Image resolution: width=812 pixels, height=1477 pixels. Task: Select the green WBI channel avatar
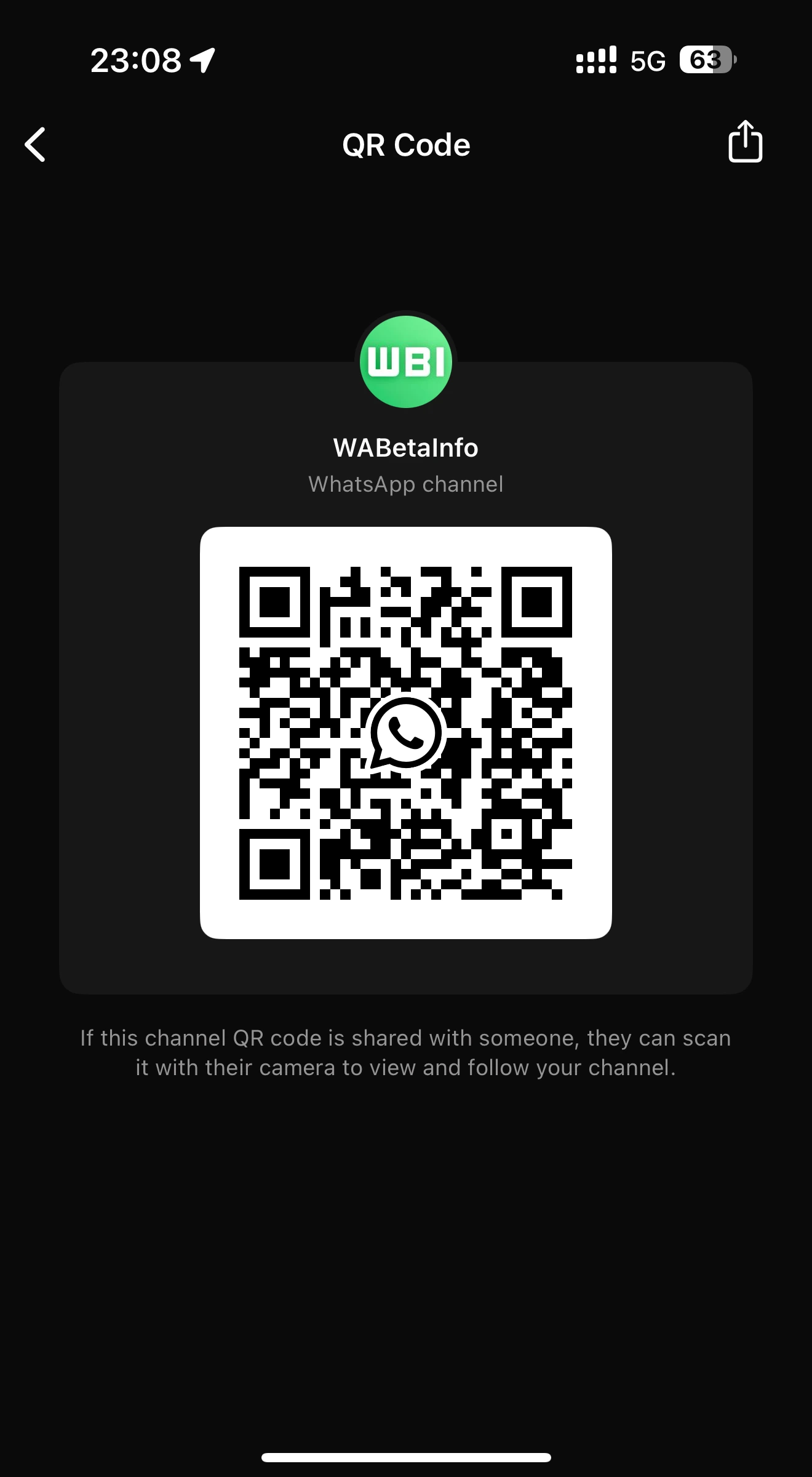pyautogui.click(x=406, y=362)
